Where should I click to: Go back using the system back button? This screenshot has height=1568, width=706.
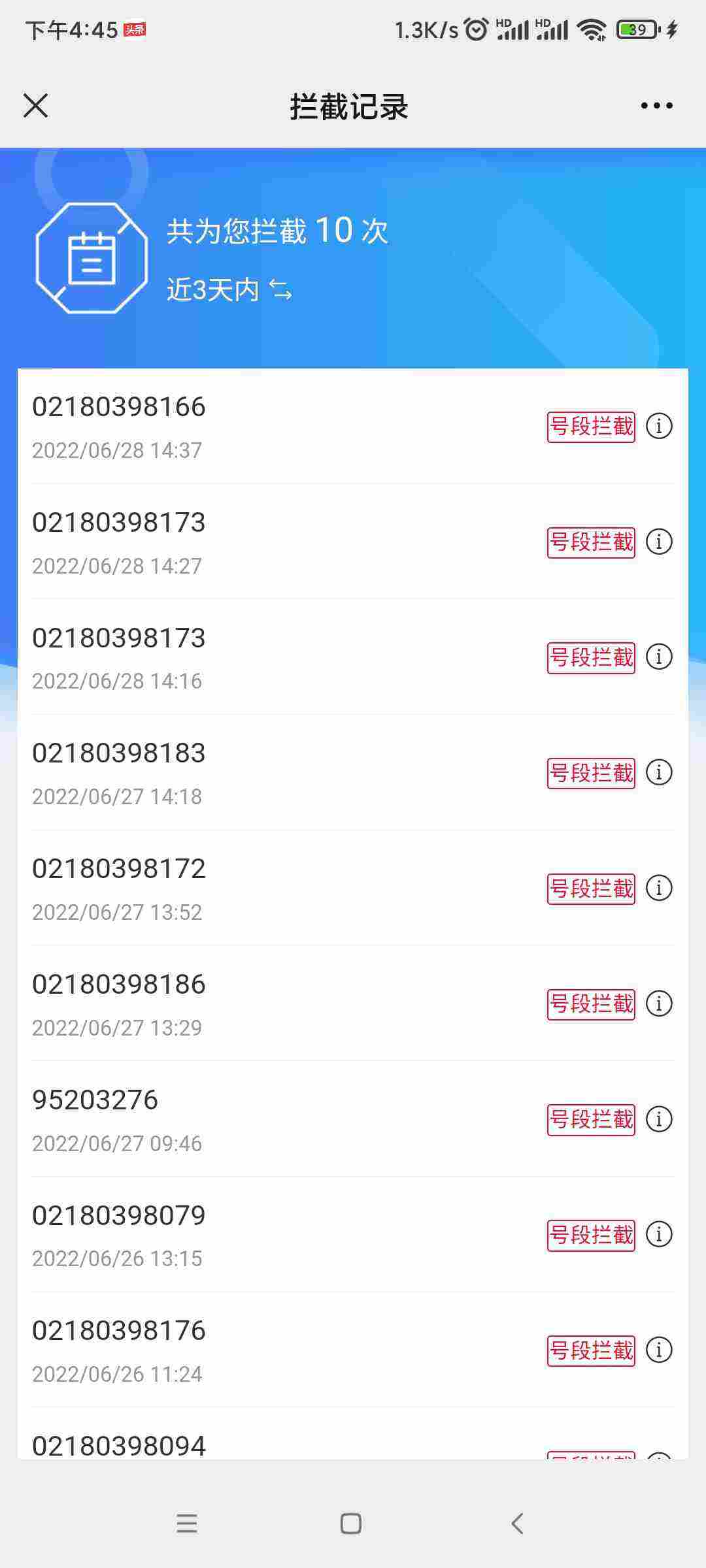tap(517, 1524)
